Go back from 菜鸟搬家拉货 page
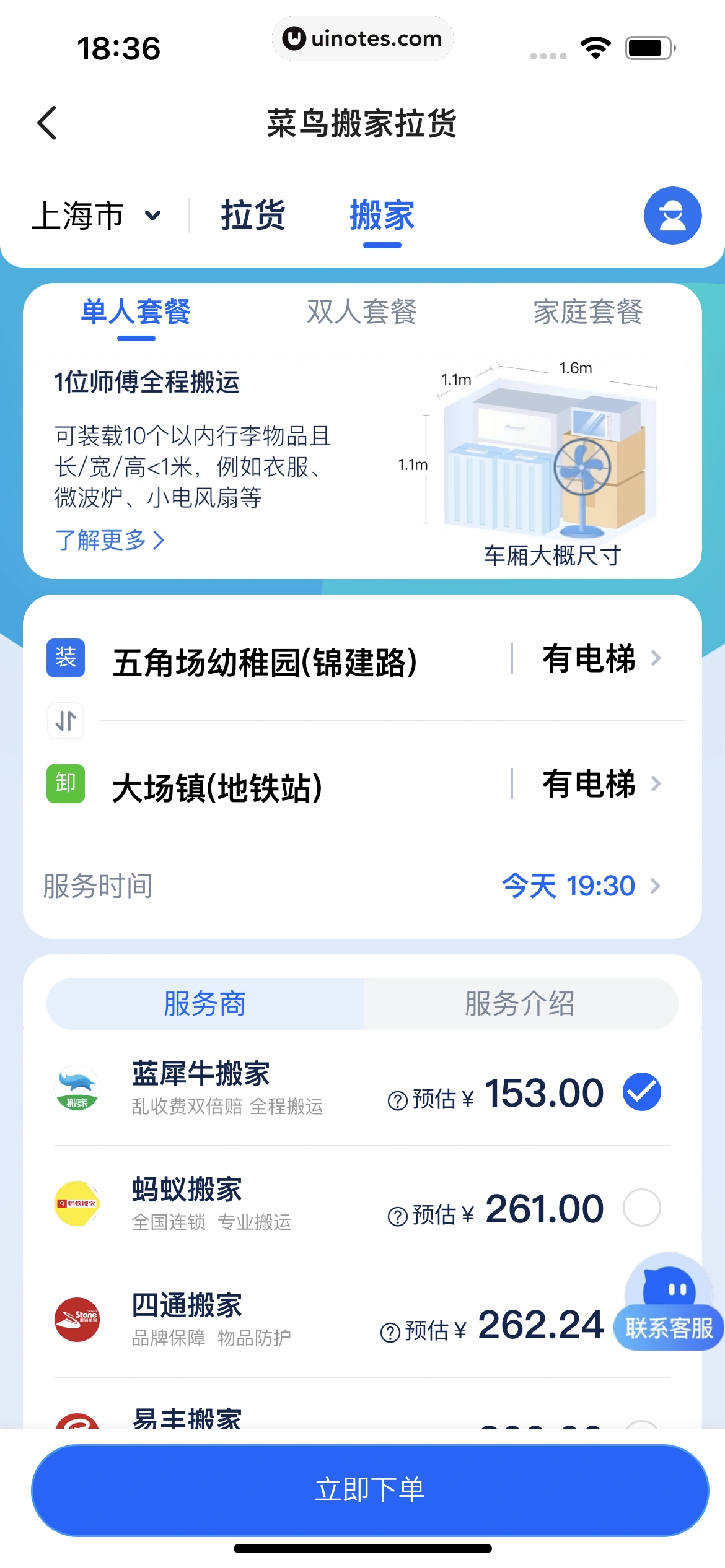This screenshot has width=725, height=1568. [x=48, y=123]
